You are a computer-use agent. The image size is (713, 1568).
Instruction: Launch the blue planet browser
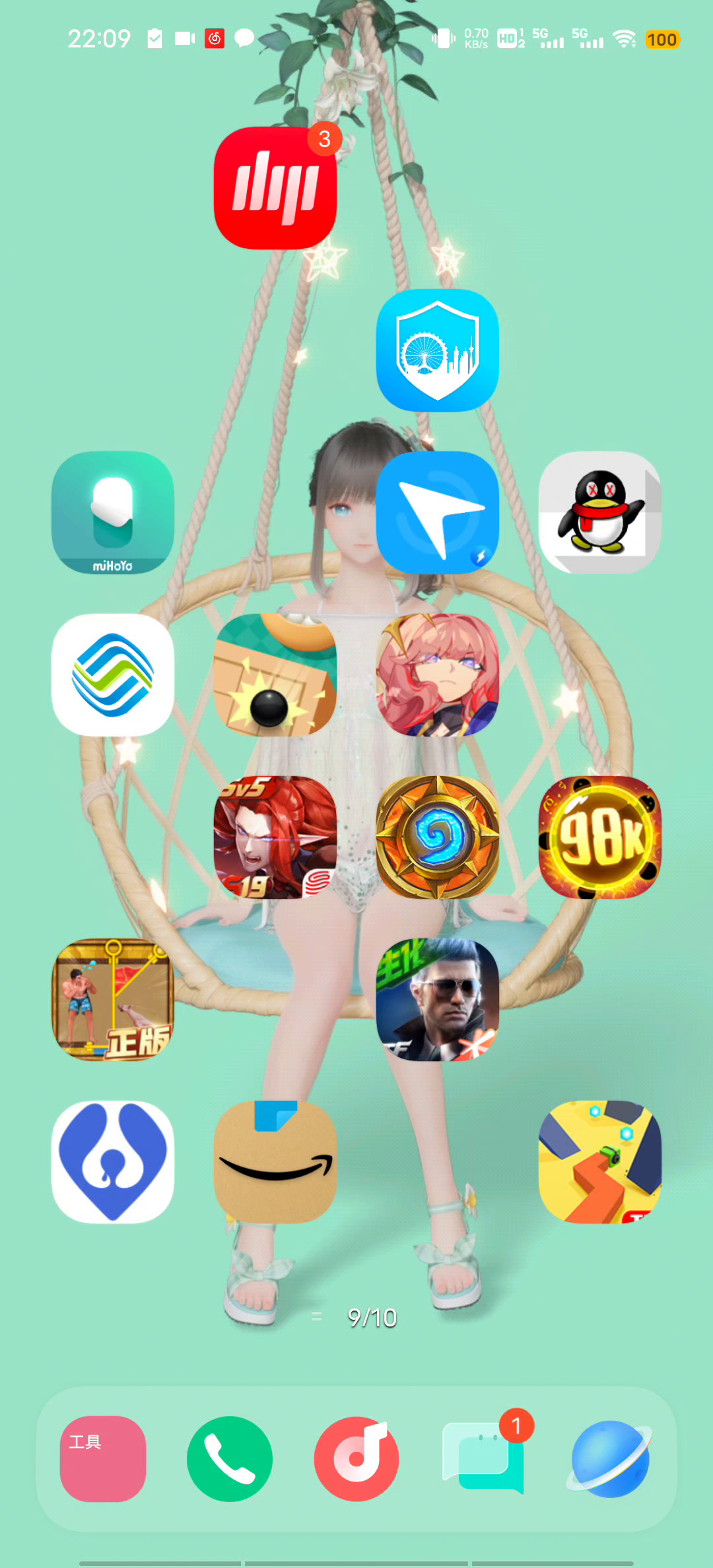pos(610,1459)
